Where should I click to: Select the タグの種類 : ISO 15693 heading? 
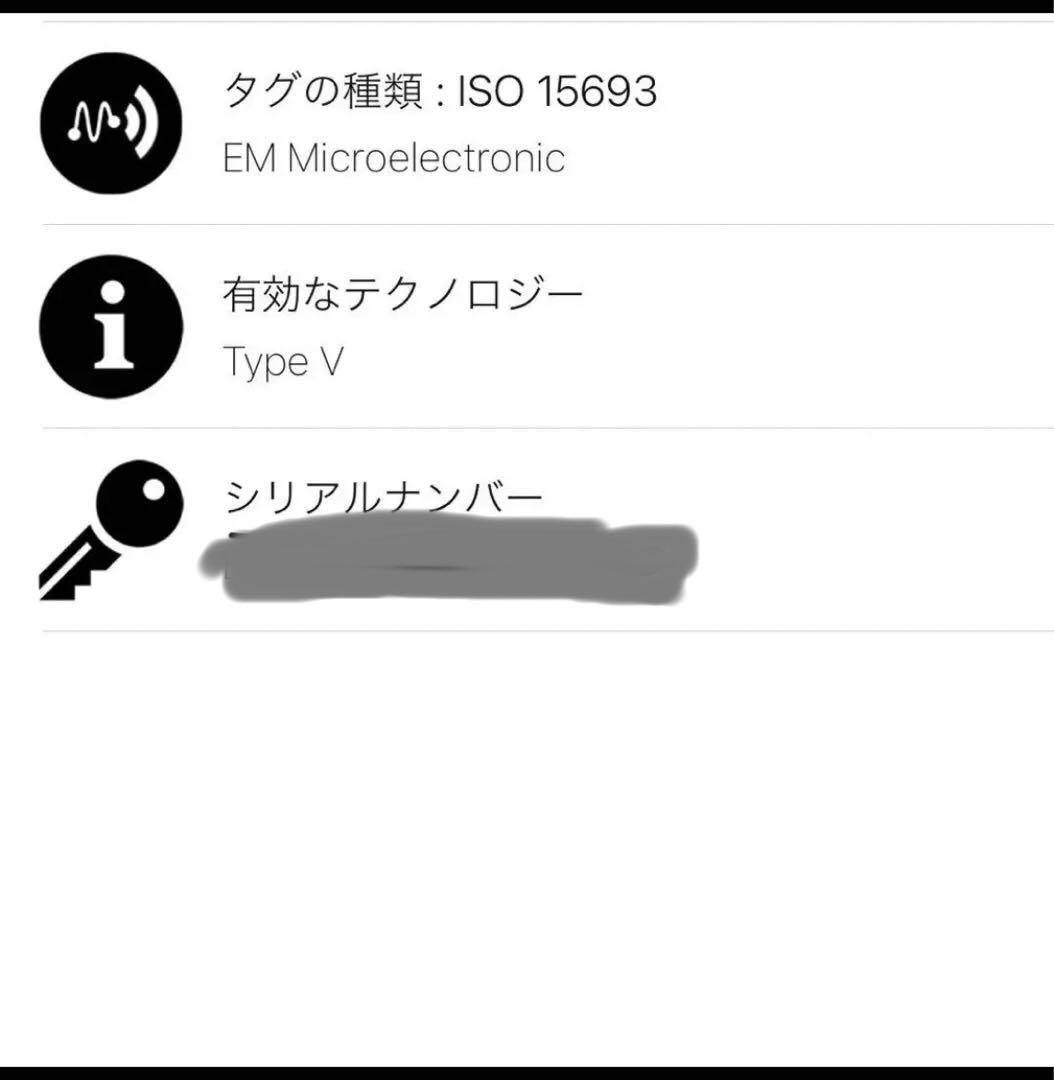(440, 92)
